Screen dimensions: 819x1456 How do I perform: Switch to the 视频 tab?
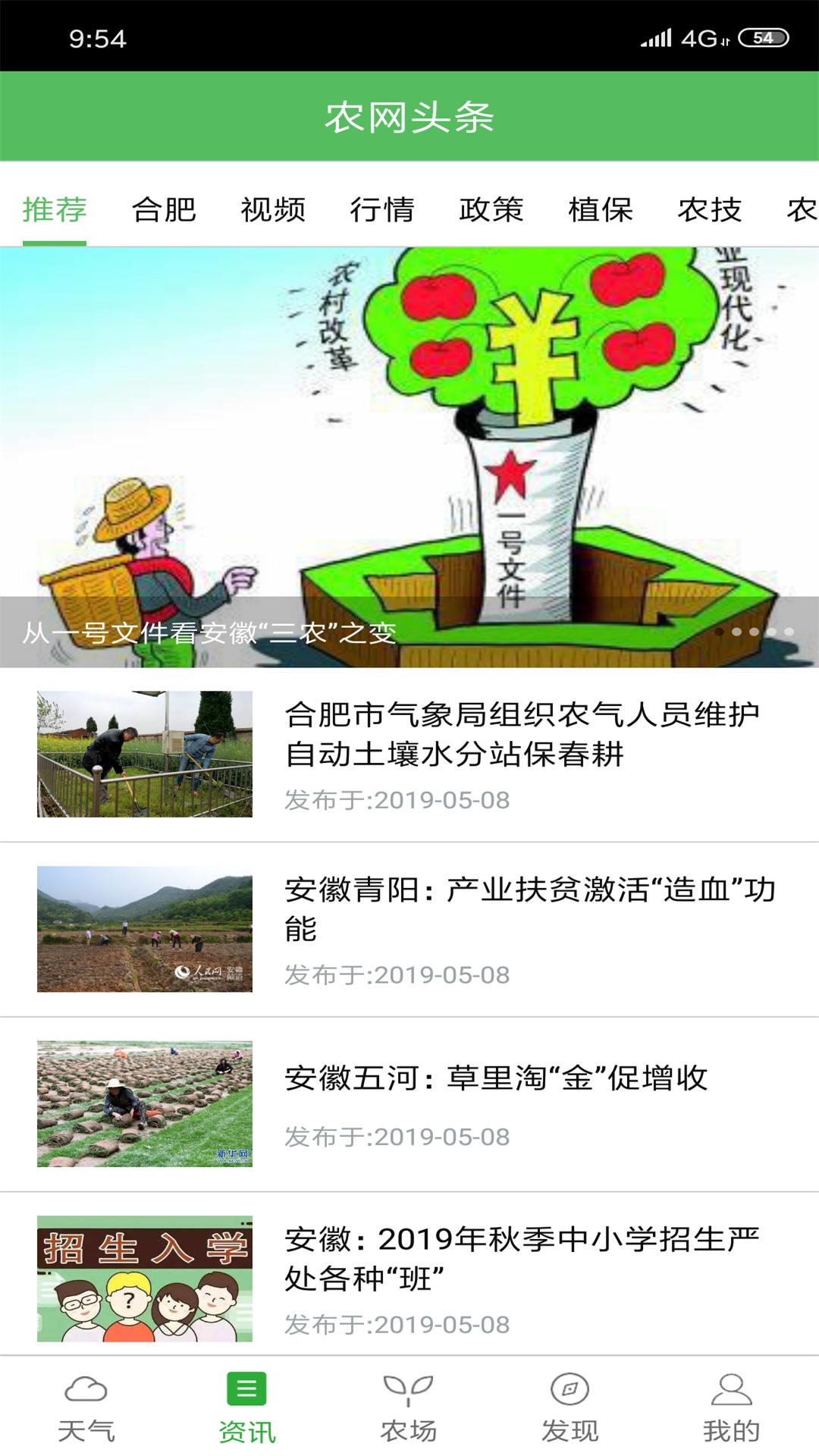[x=273, y=211]
